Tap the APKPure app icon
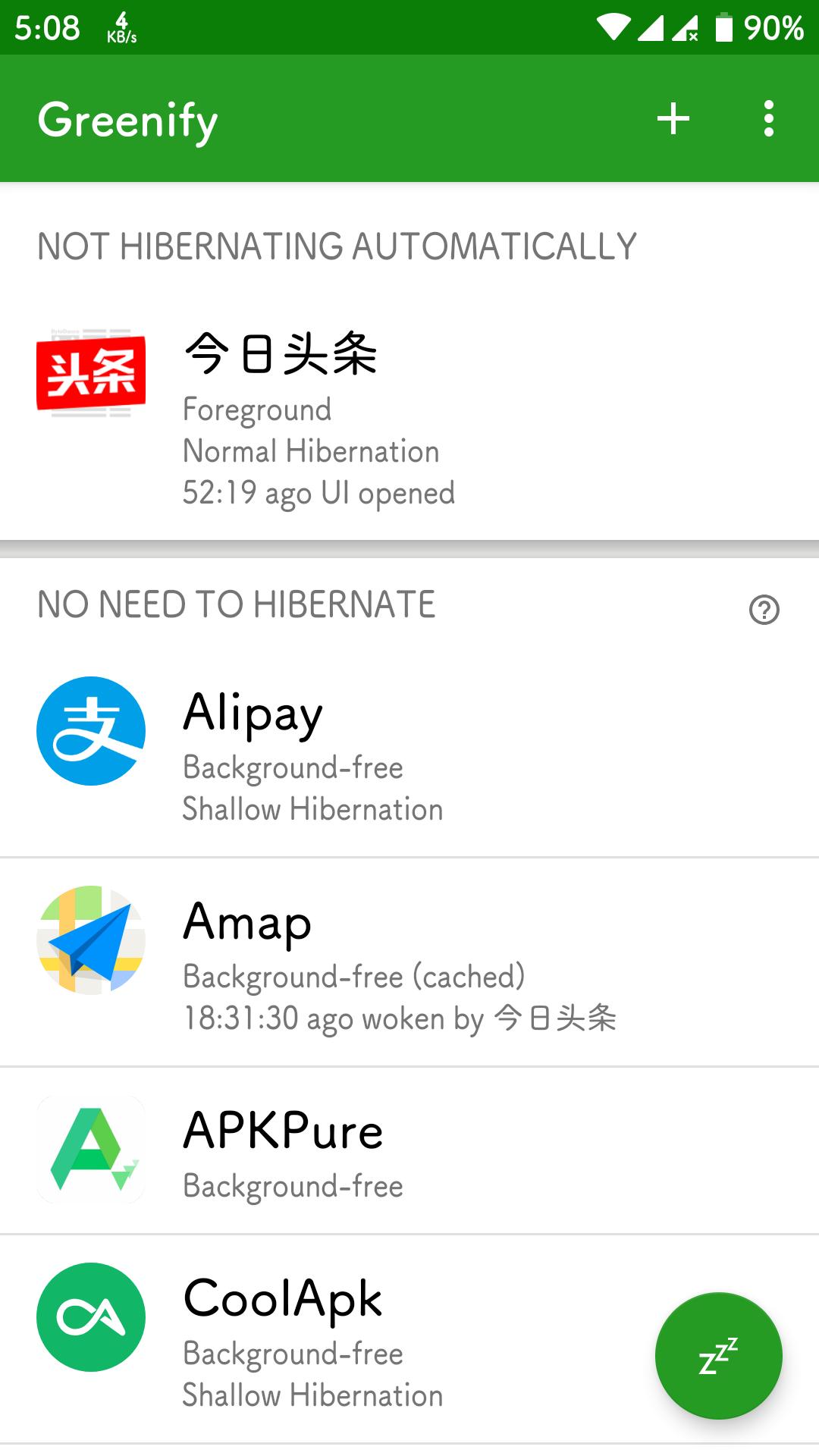819x1456 pixels. pos(89,1150)
